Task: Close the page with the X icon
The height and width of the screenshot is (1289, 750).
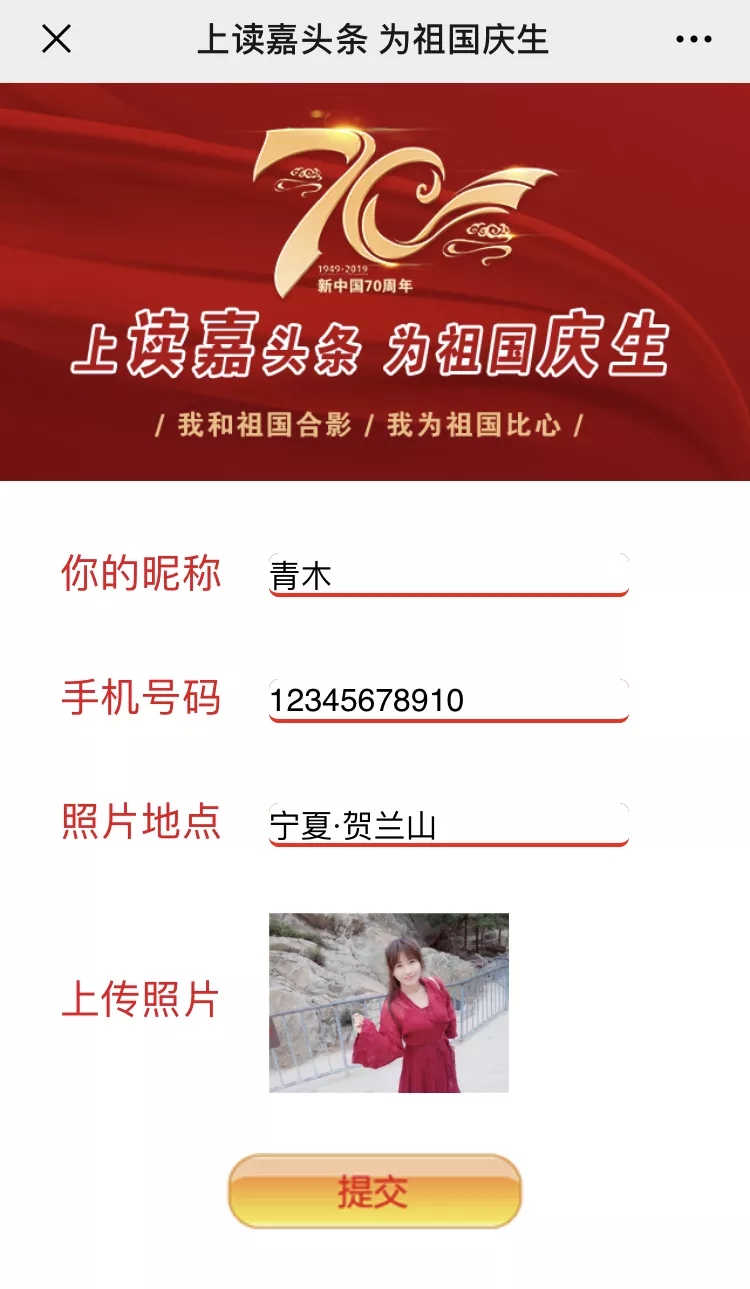Action: (56, 40)
